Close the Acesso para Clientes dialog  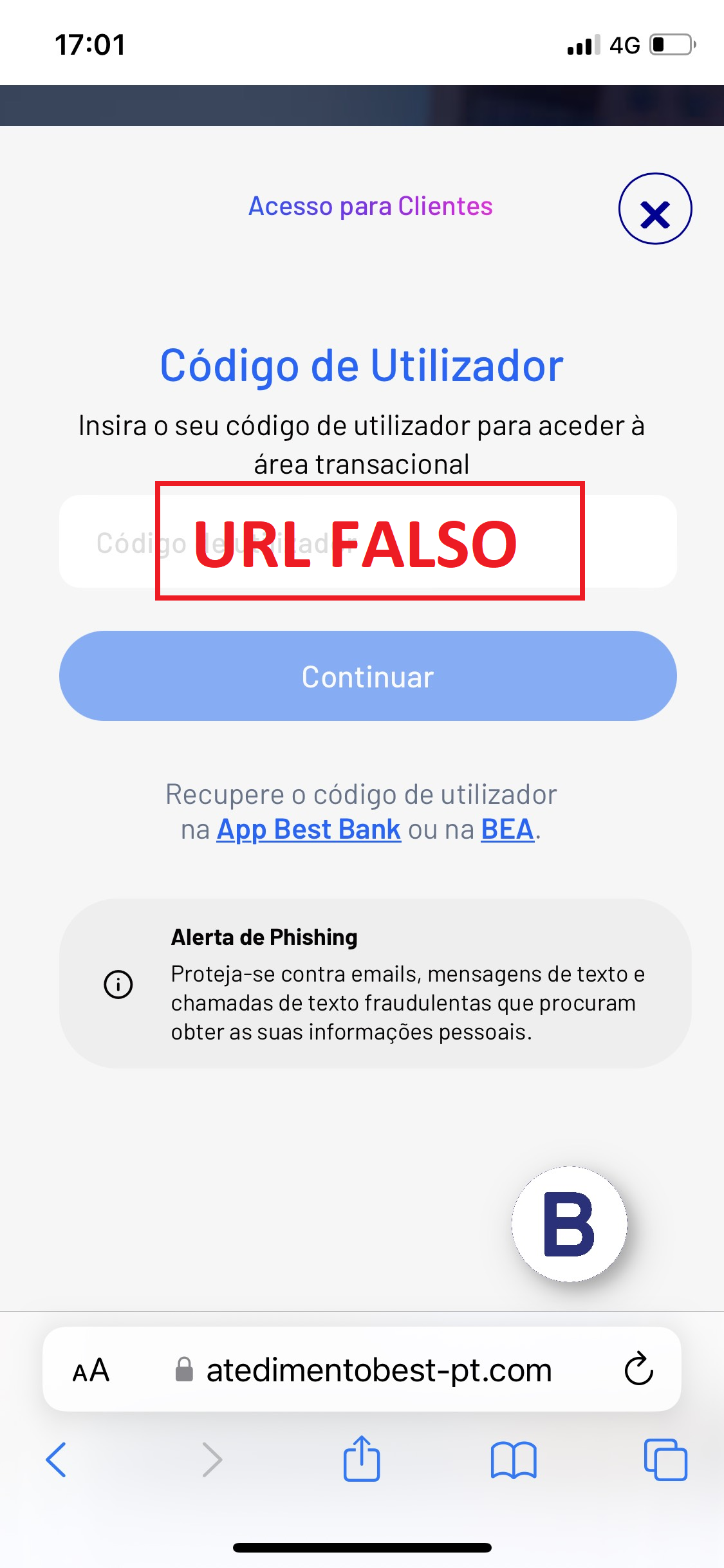tap(654, 209)
